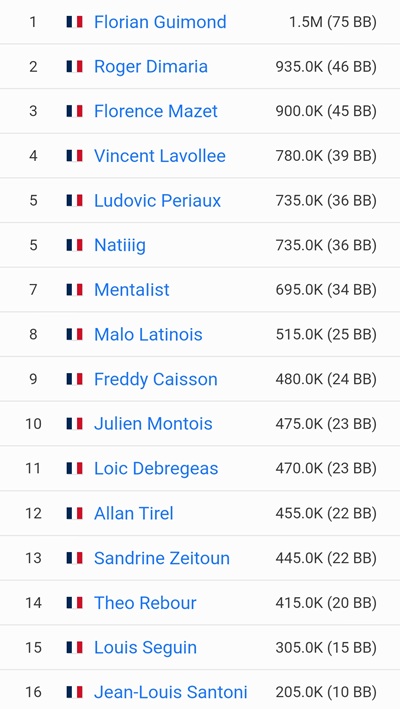Screen dimensions: 400x709
Task: Open Louis Seguin's profile
Action: pyautogui.click(x=146, y=648)
